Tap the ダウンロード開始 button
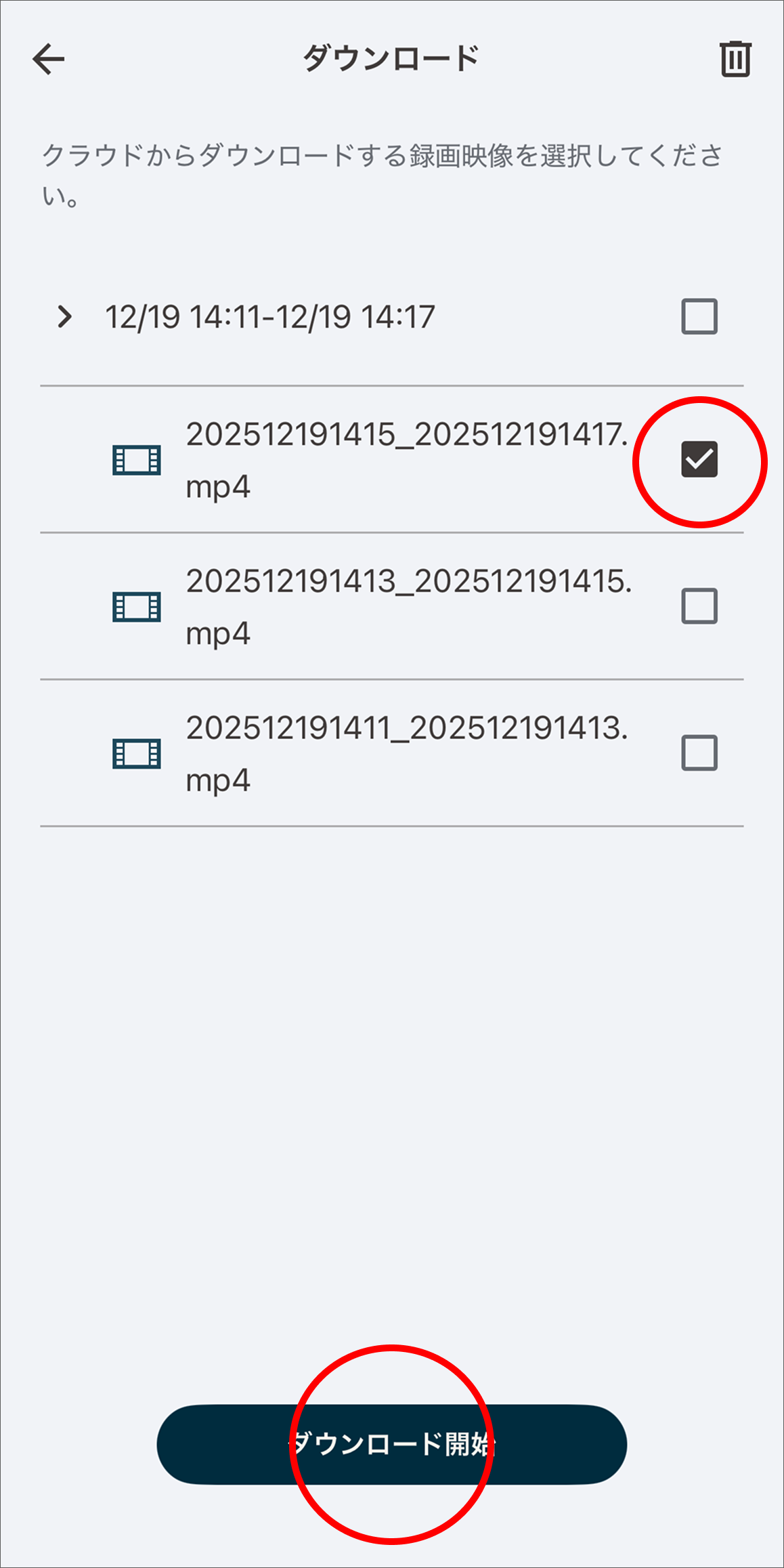784x1568 pixels. pyautogui.click(x=391, y=1445)
